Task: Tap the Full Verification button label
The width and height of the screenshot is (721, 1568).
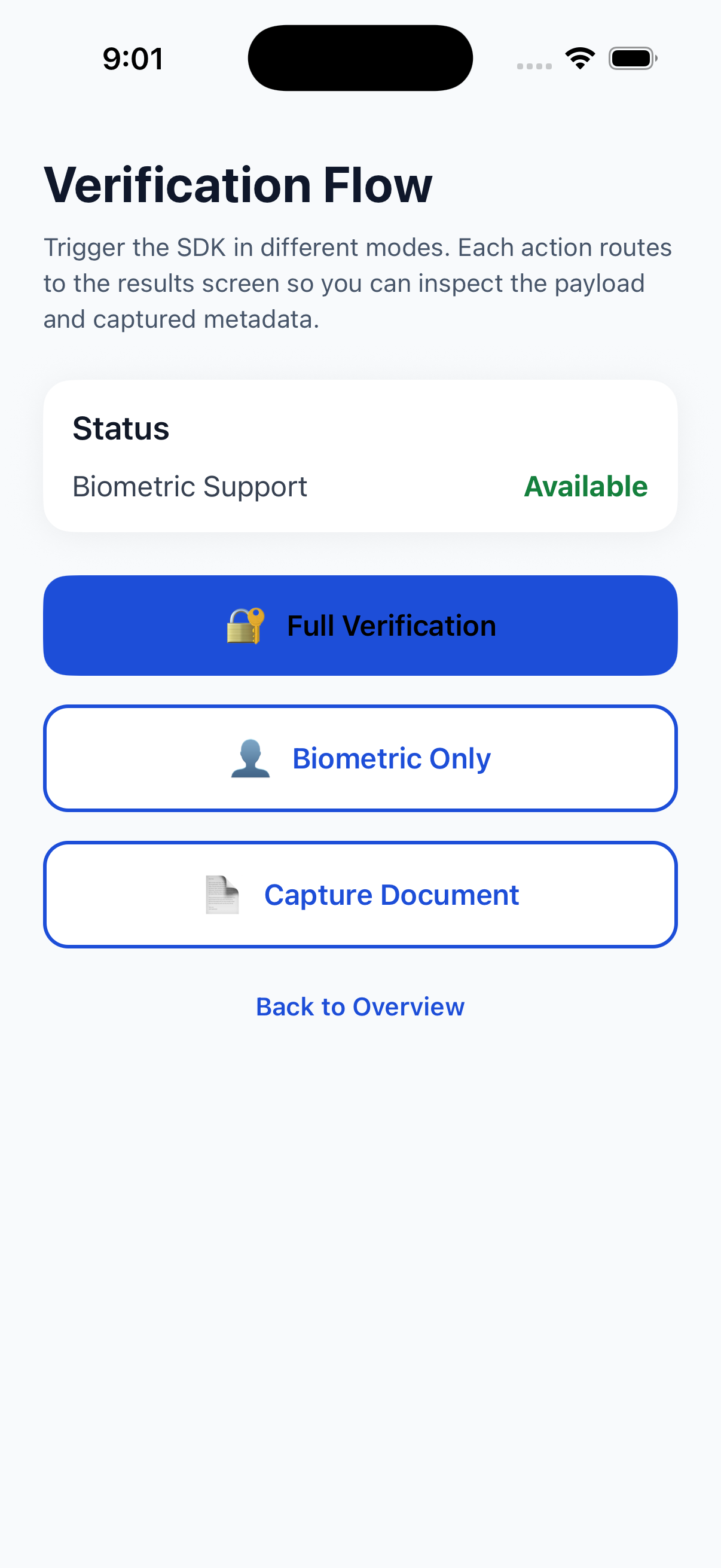Action: tap(392, 625)
